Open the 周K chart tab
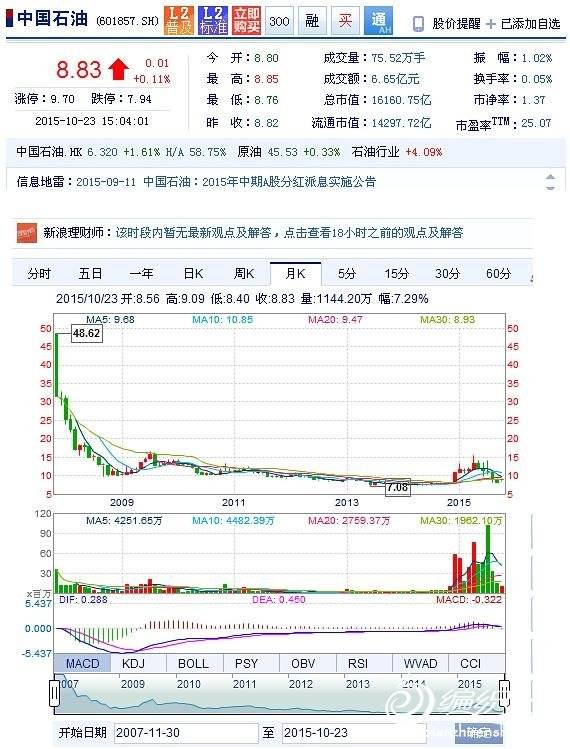Viewport: 570px width, 749px height. click(244, 274)
